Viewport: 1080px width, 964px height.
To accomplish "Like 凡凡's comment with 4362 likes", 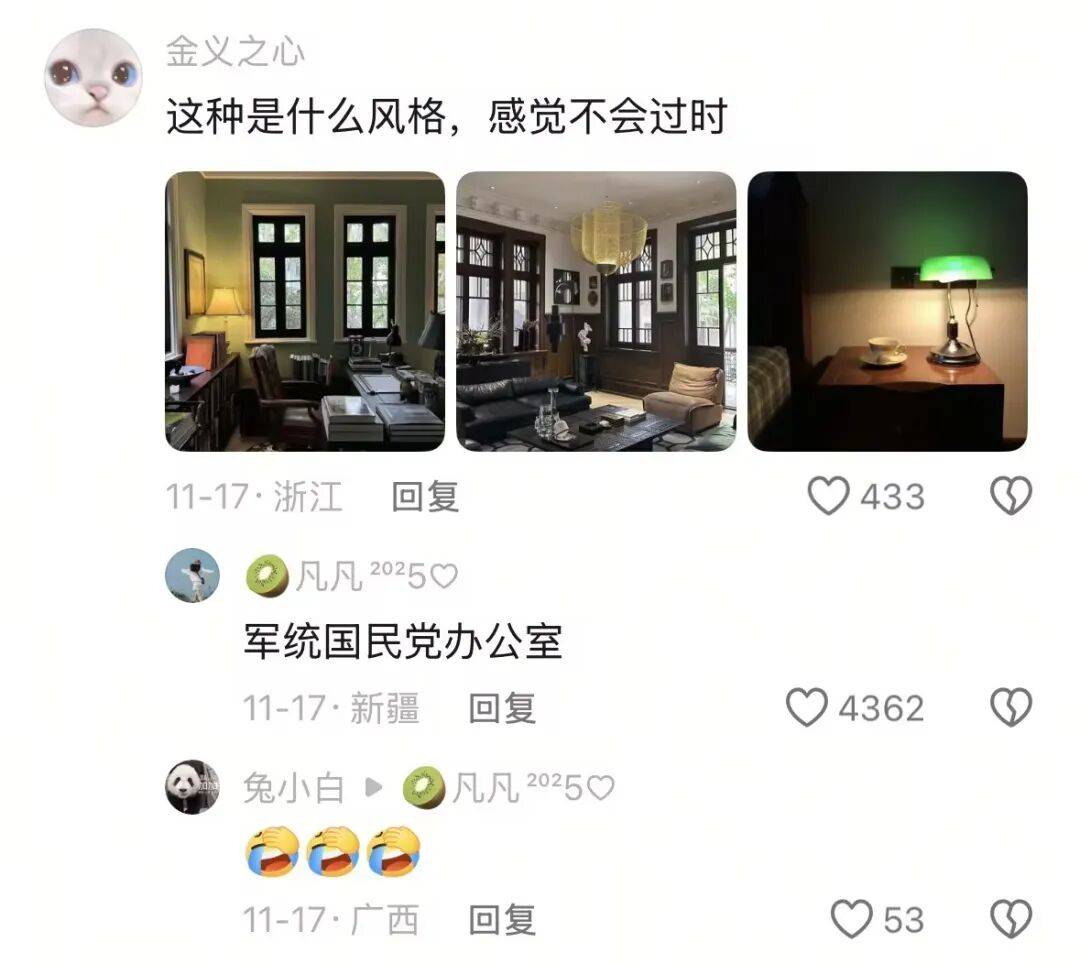I will [807, 708].
